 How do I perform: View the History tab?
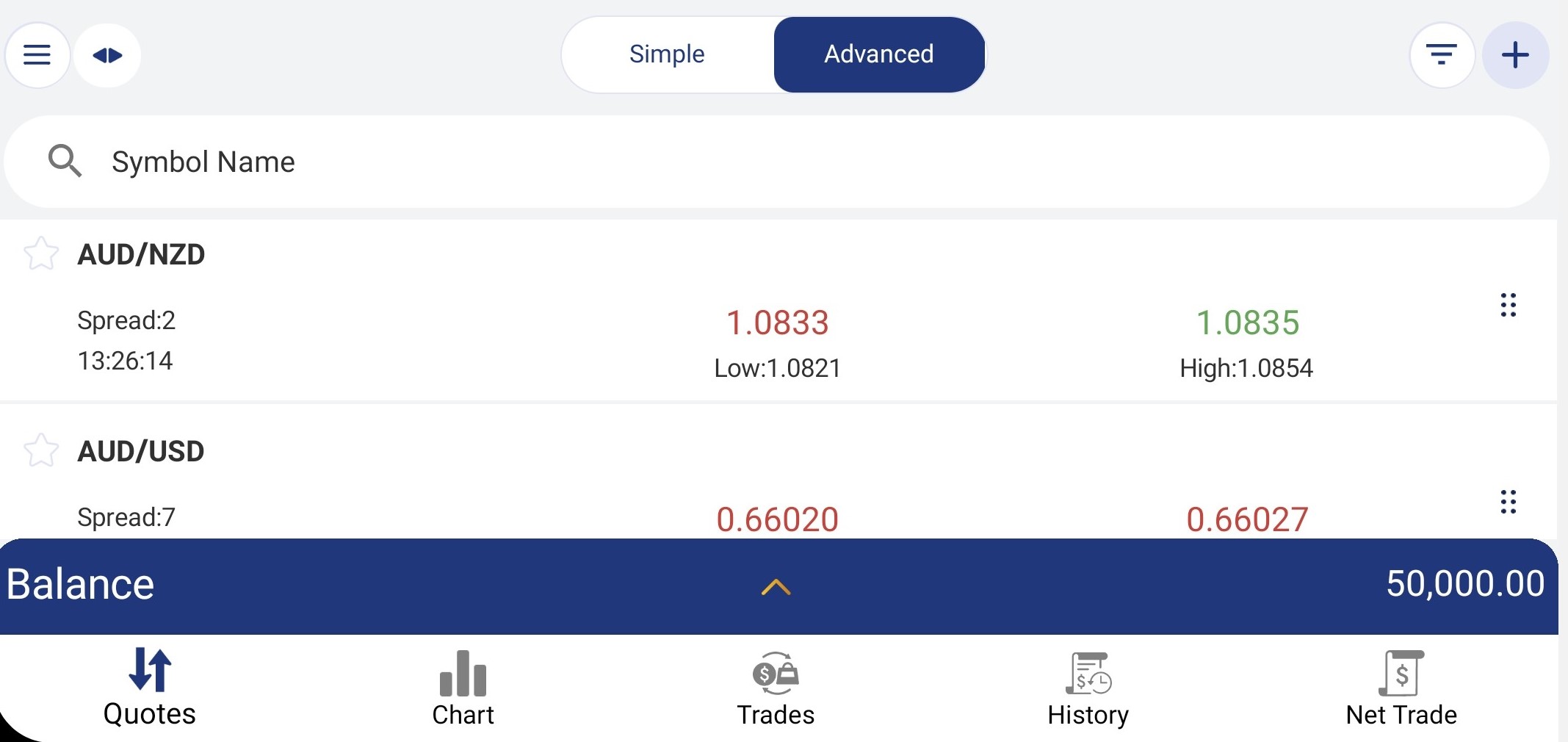1088,688
